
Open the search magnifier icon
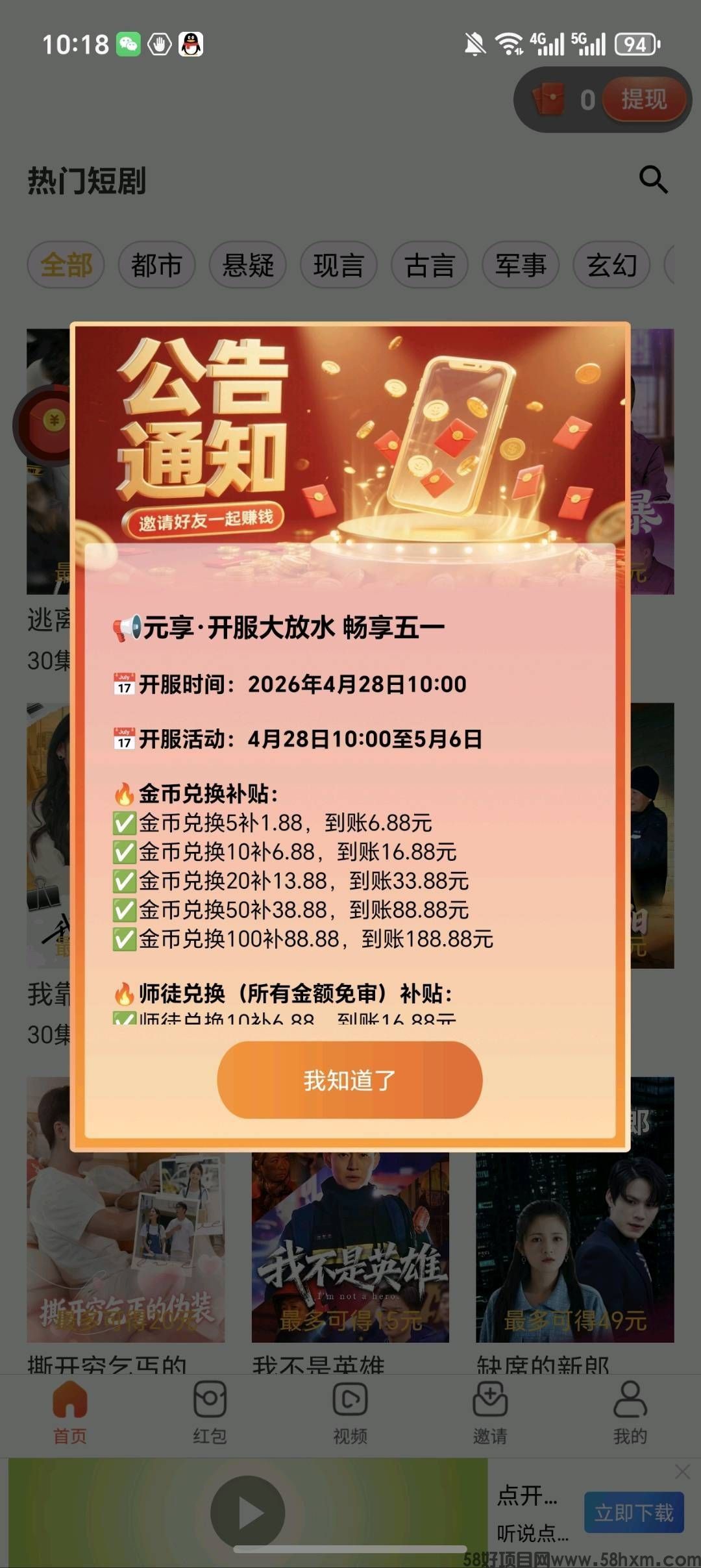coord(653,180)
